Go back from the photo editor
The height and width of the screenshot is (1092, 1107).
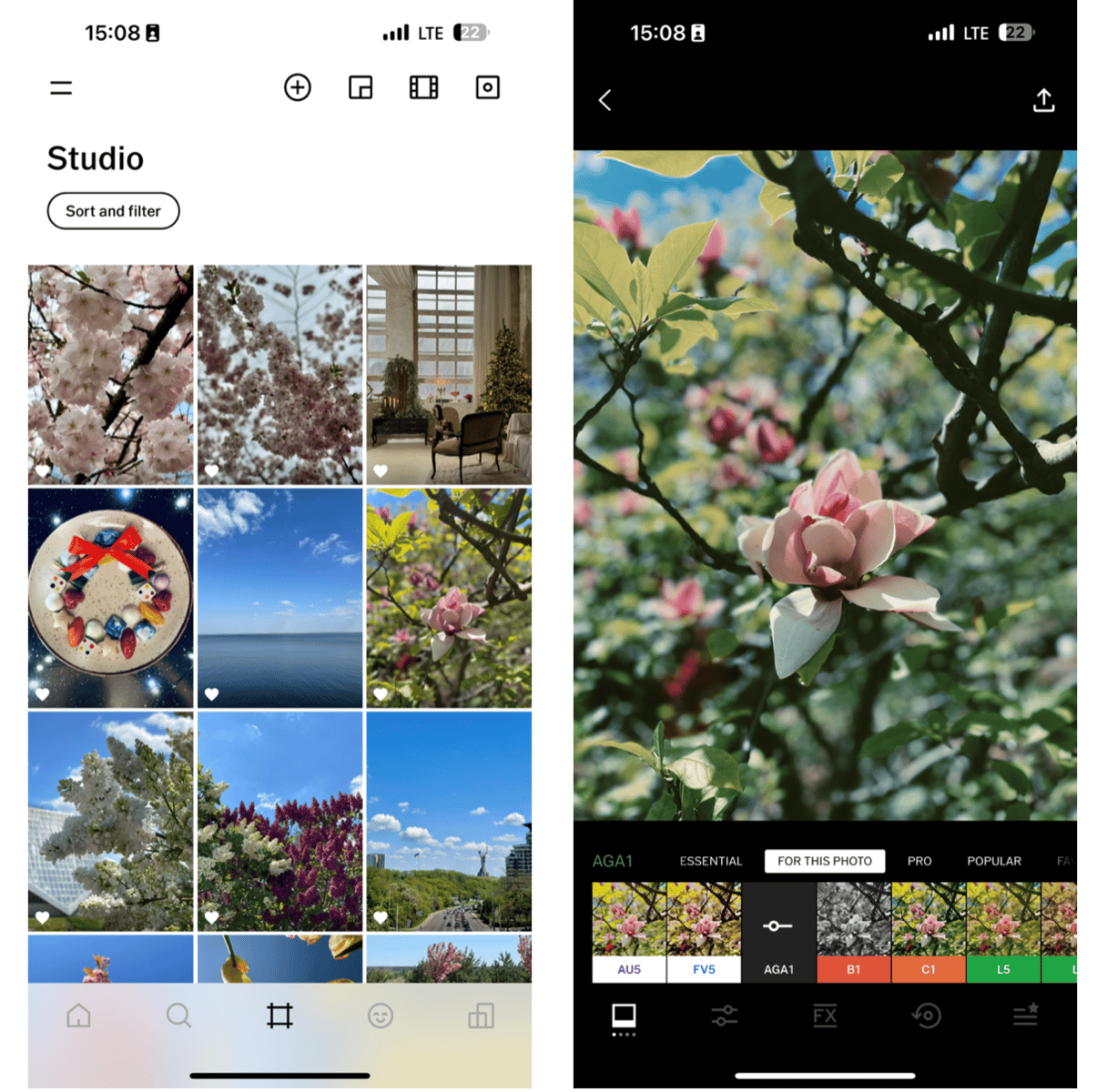click(x=605, y=100)
